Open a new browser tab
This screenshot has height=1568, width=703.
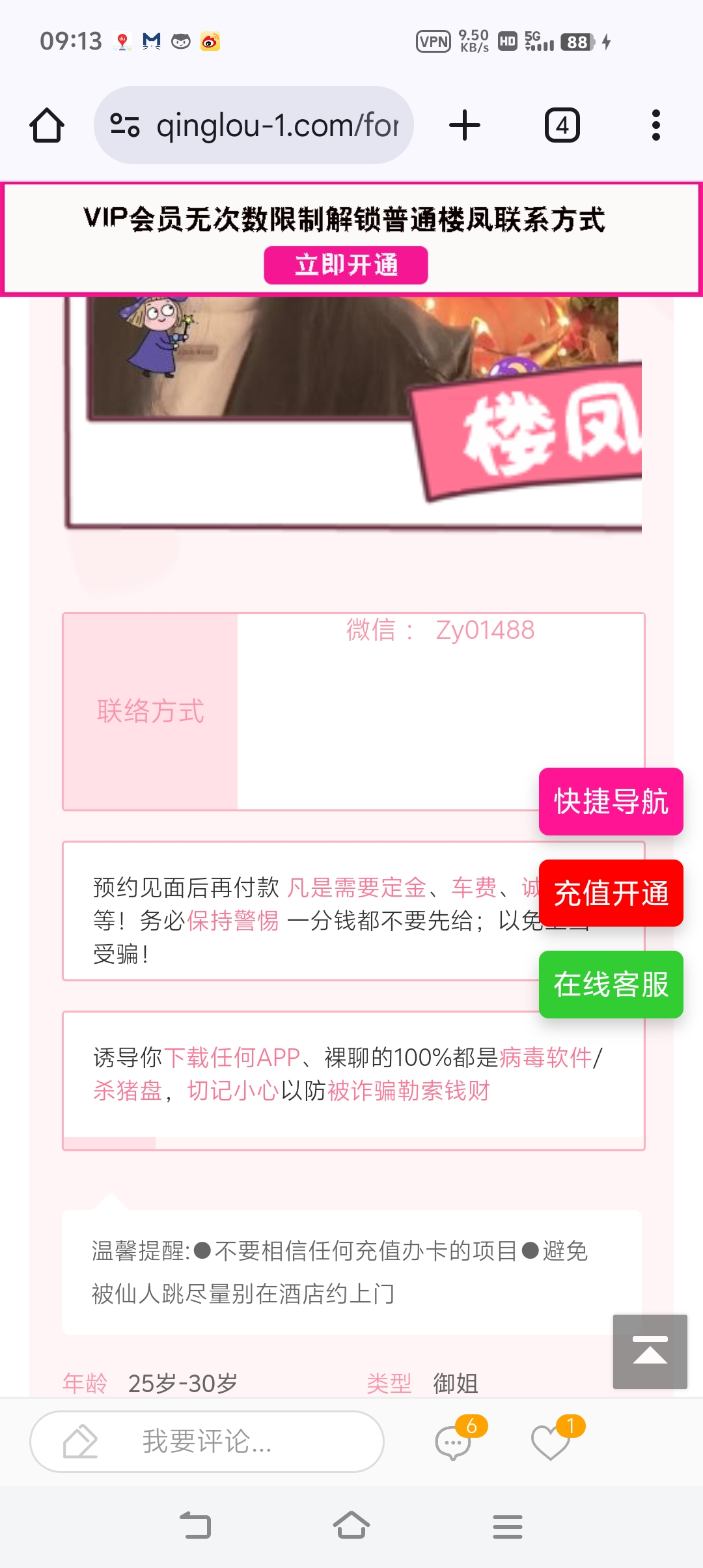pos(465,125)
